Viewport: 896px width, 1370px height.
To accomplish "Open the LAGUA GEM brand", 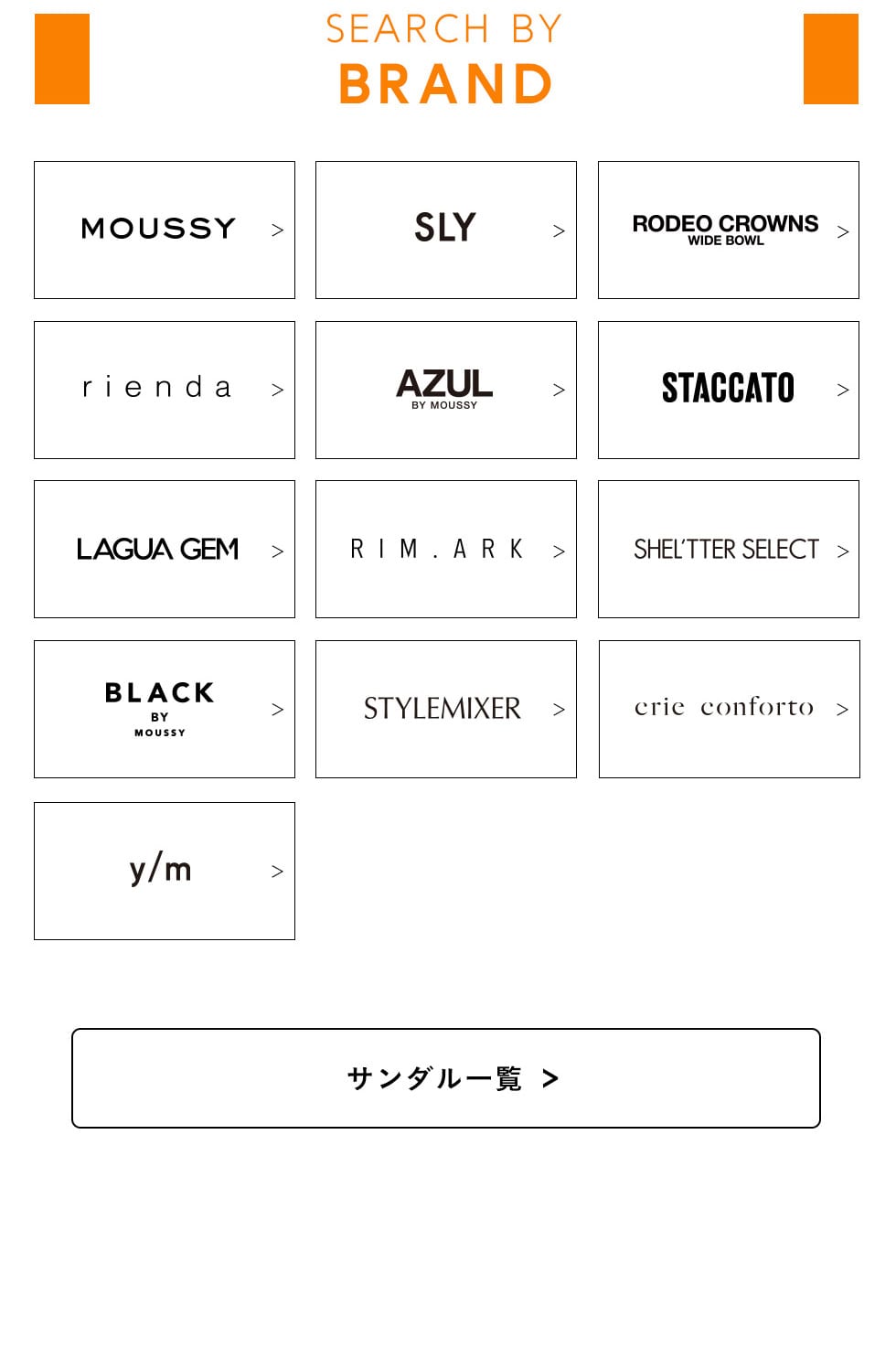I will coord(165,549).
